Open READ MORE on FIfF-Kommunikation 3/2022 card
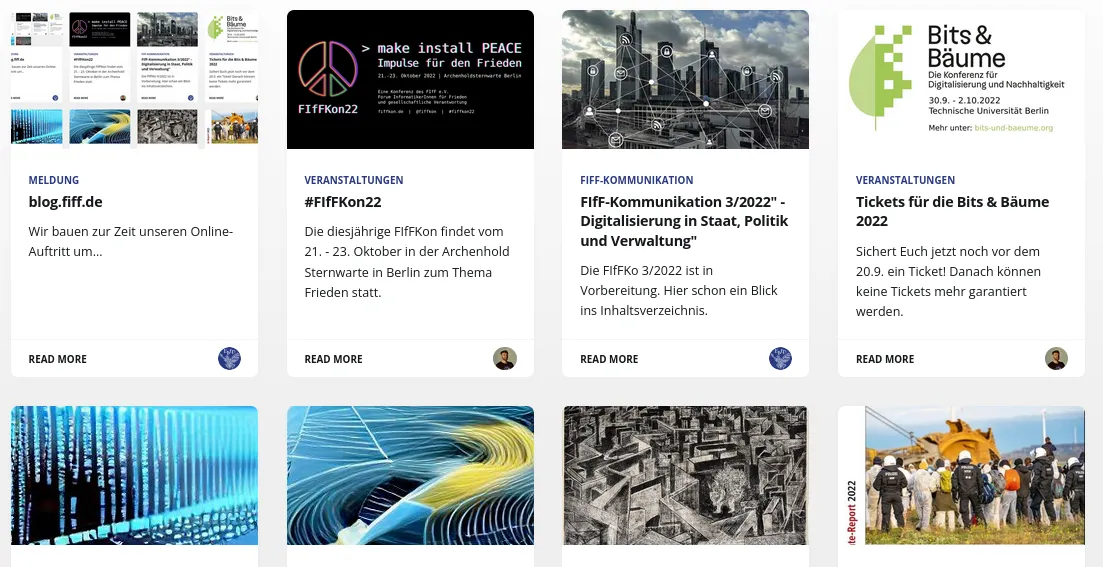This screenshot has height=567, width=1103. click(609, 359)
